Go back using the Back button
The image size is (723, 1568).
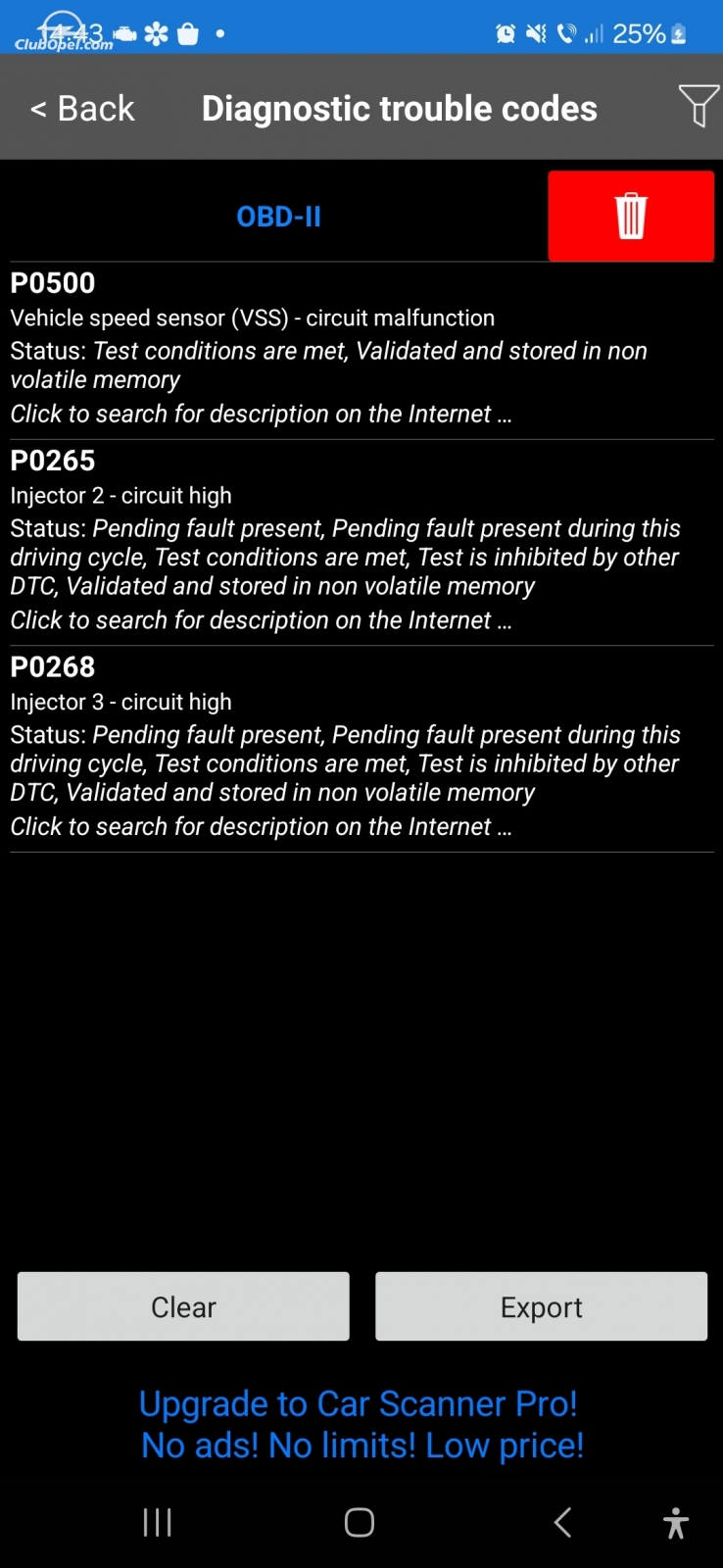82,108
